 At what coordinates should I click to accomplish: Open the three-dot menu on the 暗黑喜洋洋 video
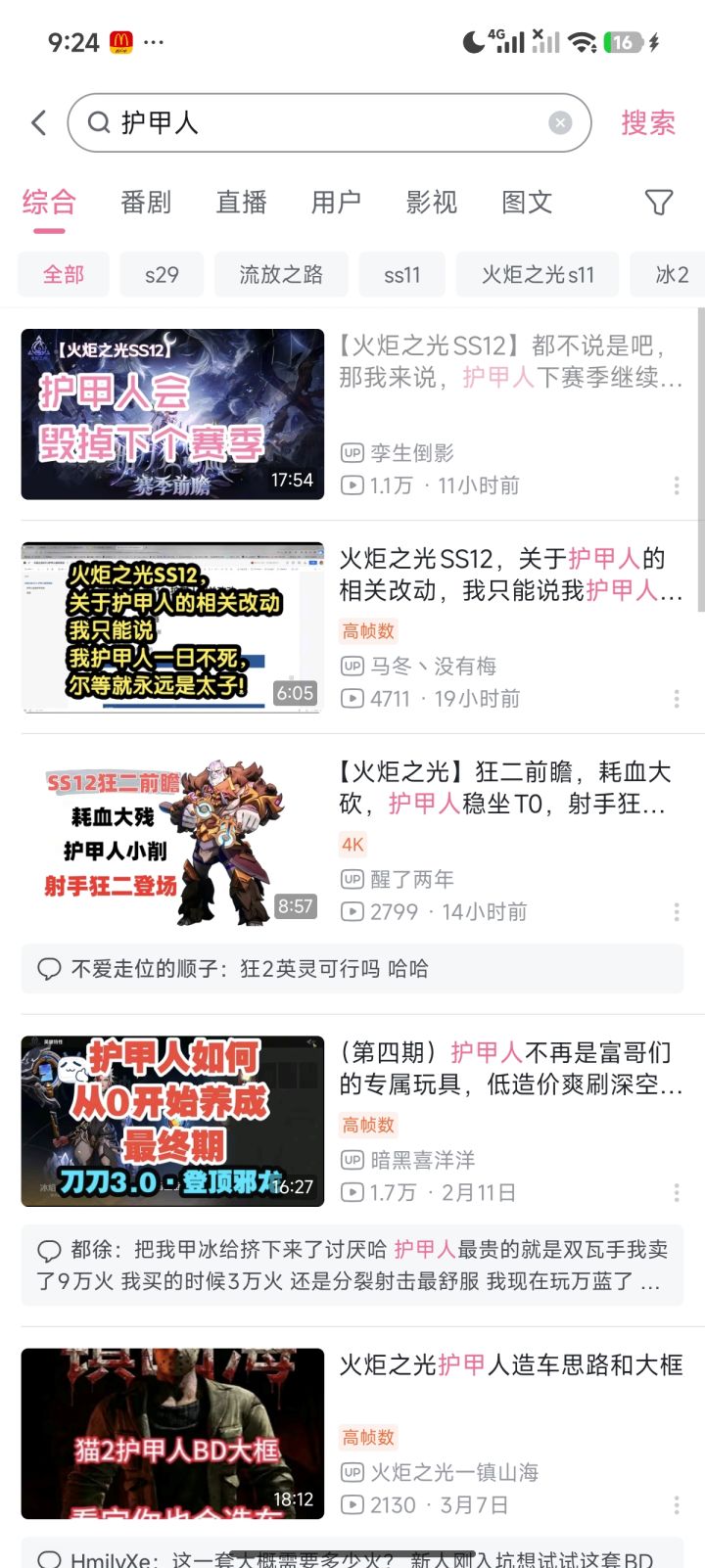pos(676,1192)
